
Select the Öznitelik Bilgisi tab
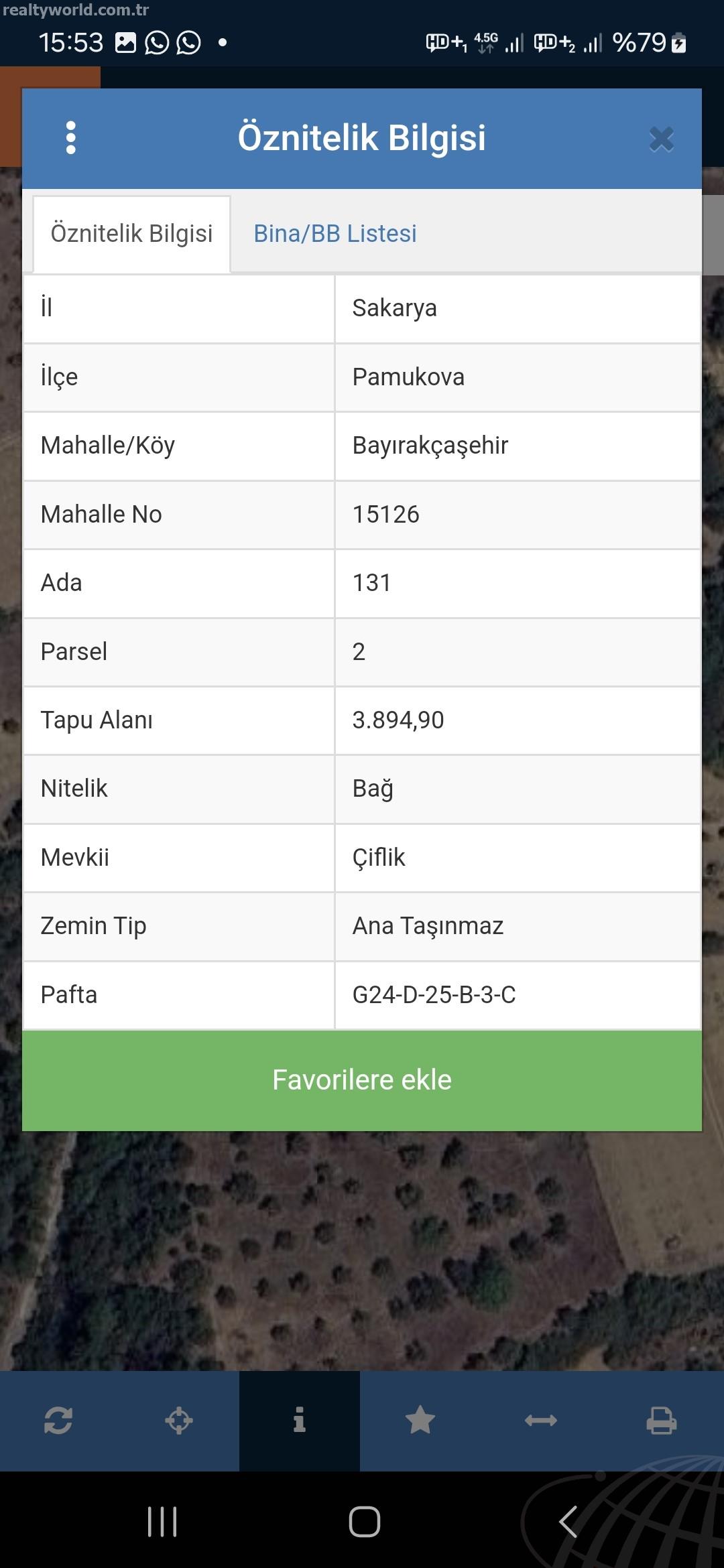point(132,234)
